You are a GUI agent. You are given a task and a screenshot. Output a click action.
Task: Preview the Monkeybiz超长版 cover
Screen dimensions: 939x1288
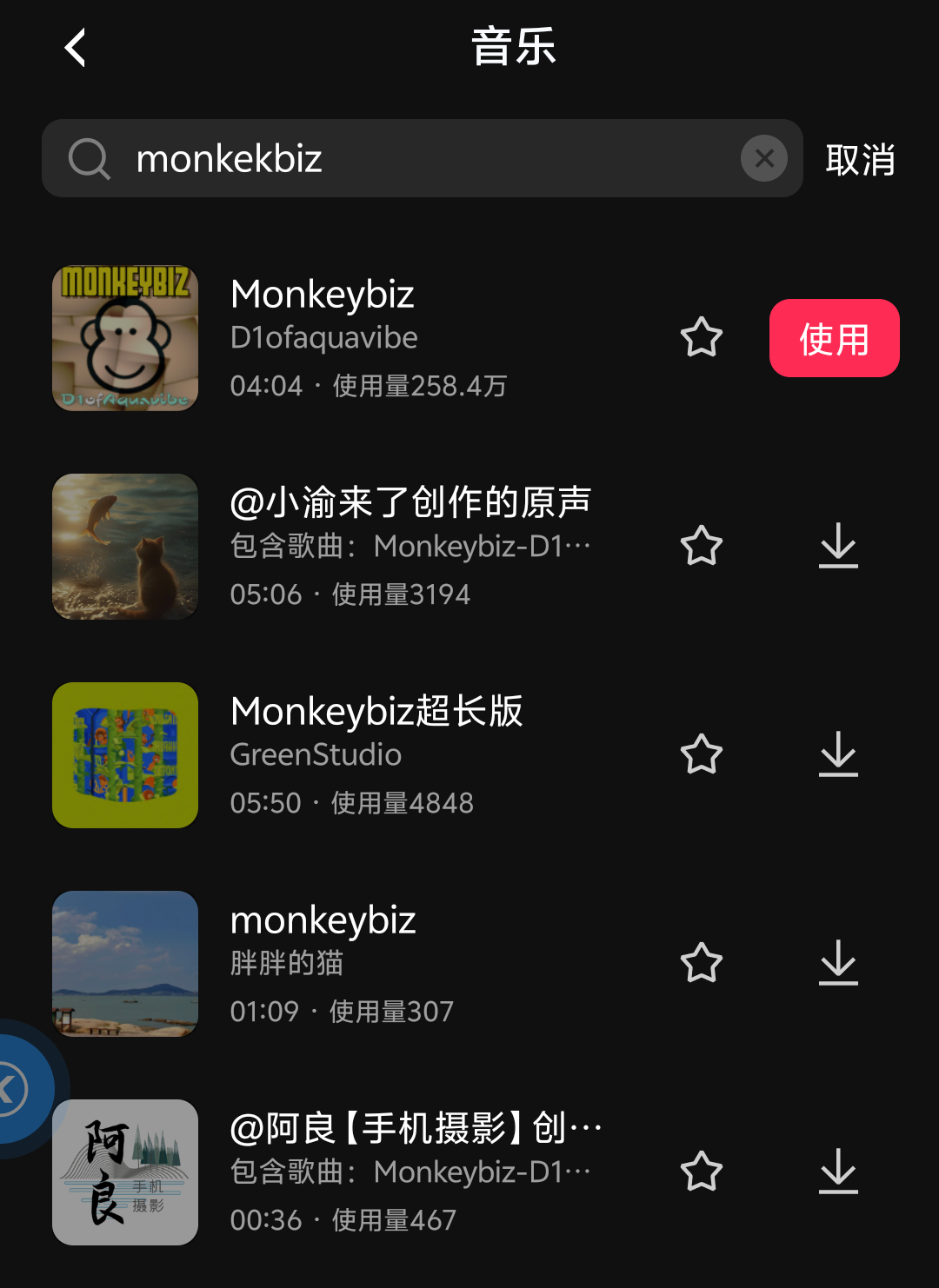pos(125,755)
